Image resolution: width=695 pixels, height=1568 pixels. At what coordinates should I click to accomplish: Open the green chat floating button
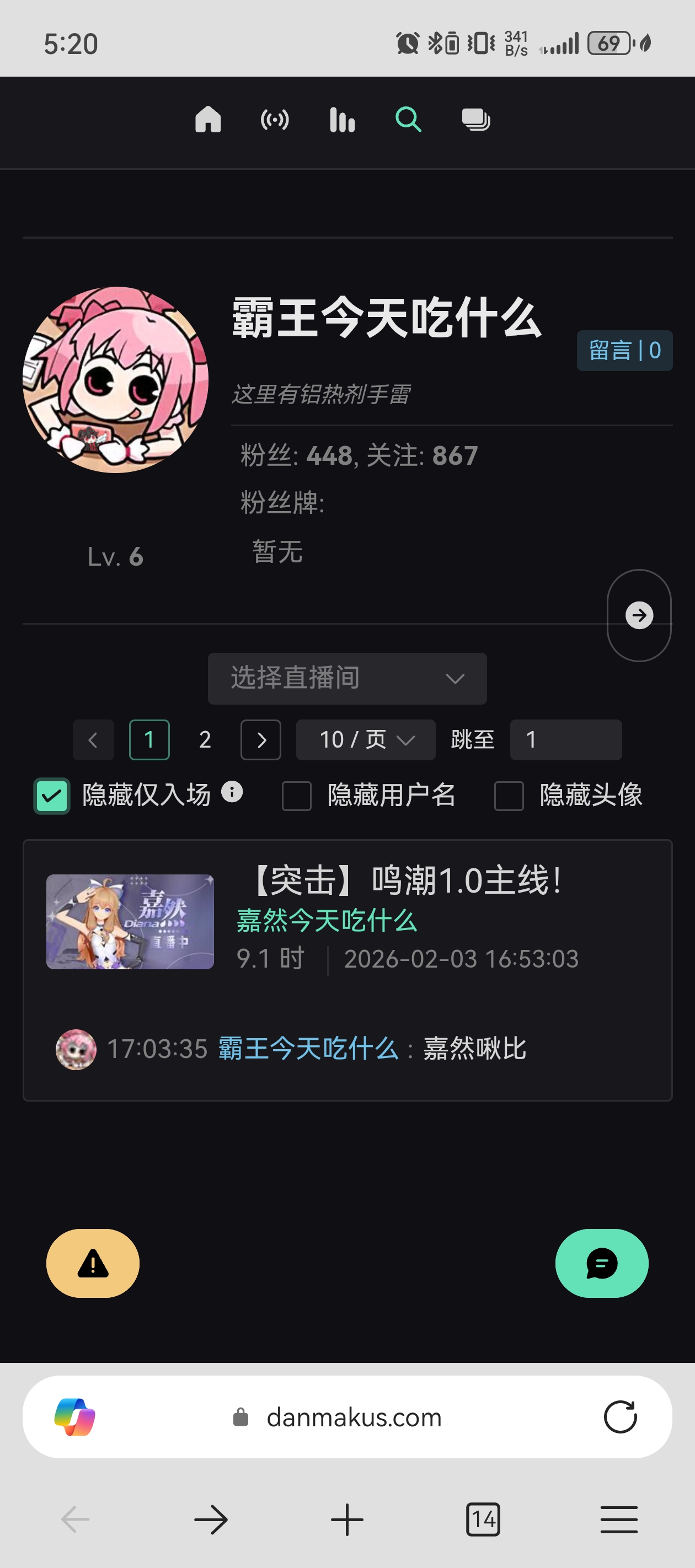601,1264
